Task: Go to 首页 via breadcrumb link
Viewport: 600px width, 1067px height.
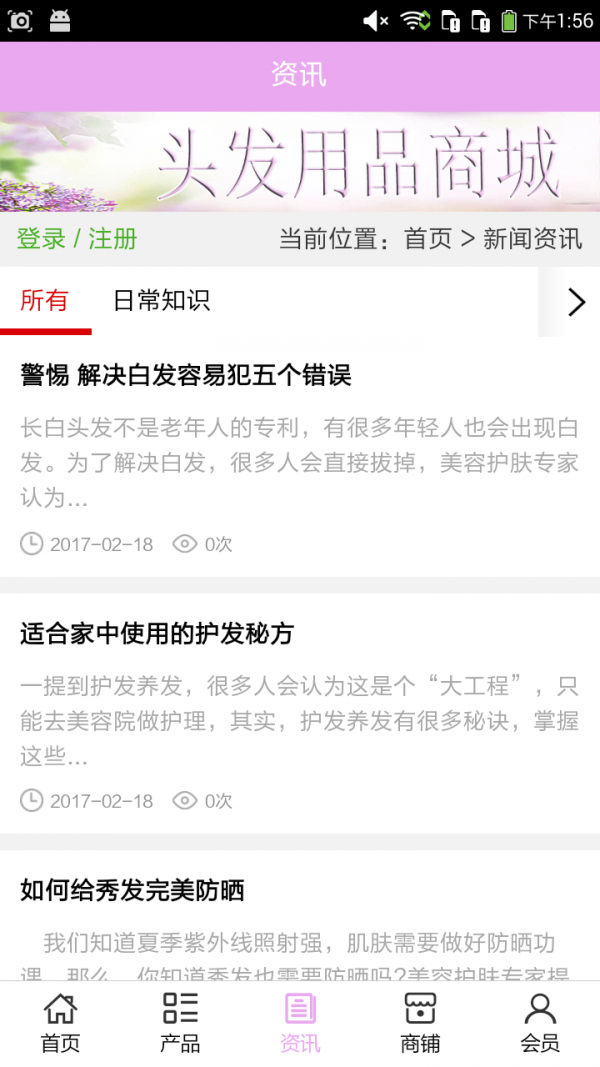Action: [428, 239]
